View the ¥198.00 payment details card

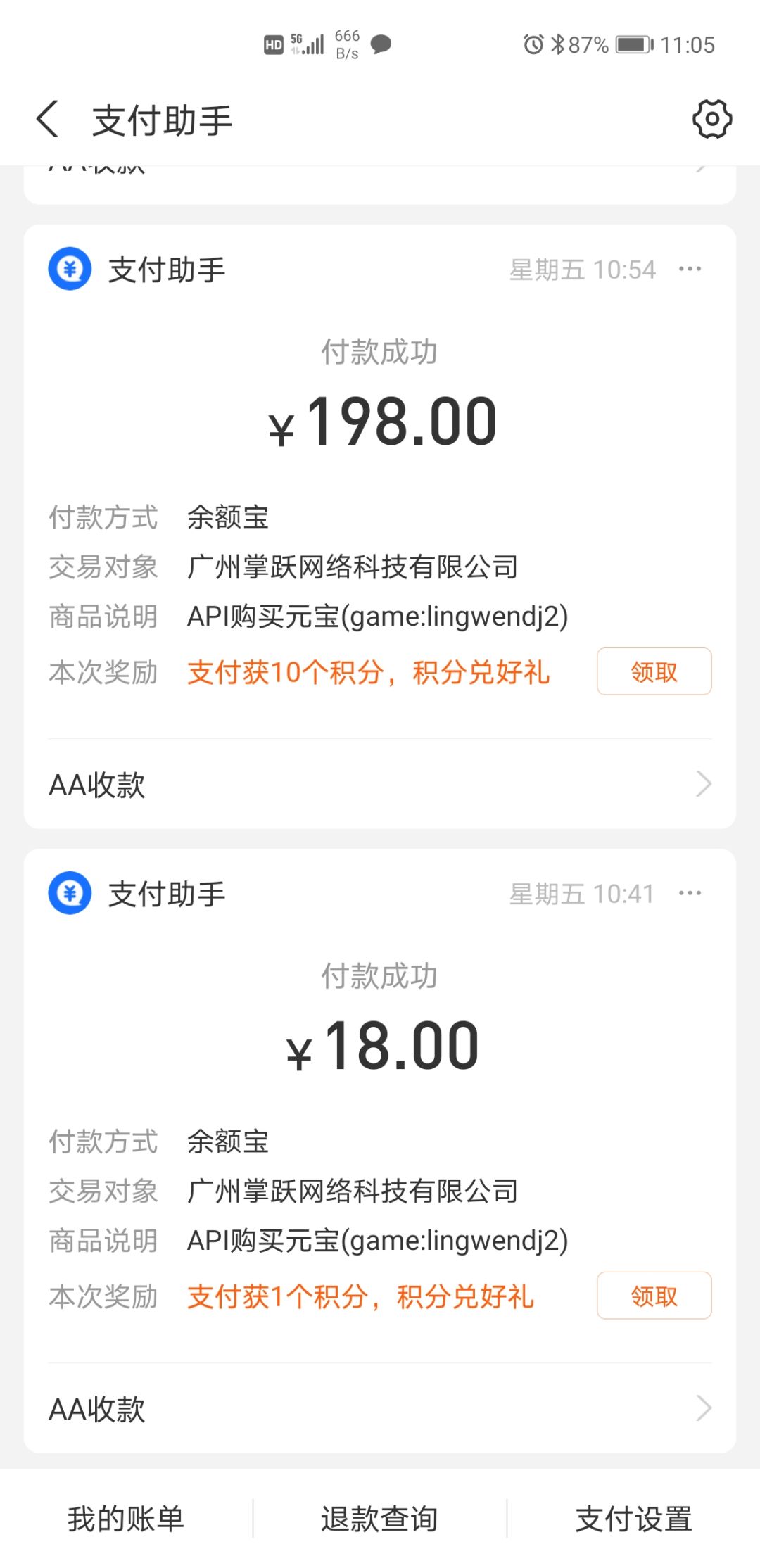pyautogui.click(x=380, y=422)
